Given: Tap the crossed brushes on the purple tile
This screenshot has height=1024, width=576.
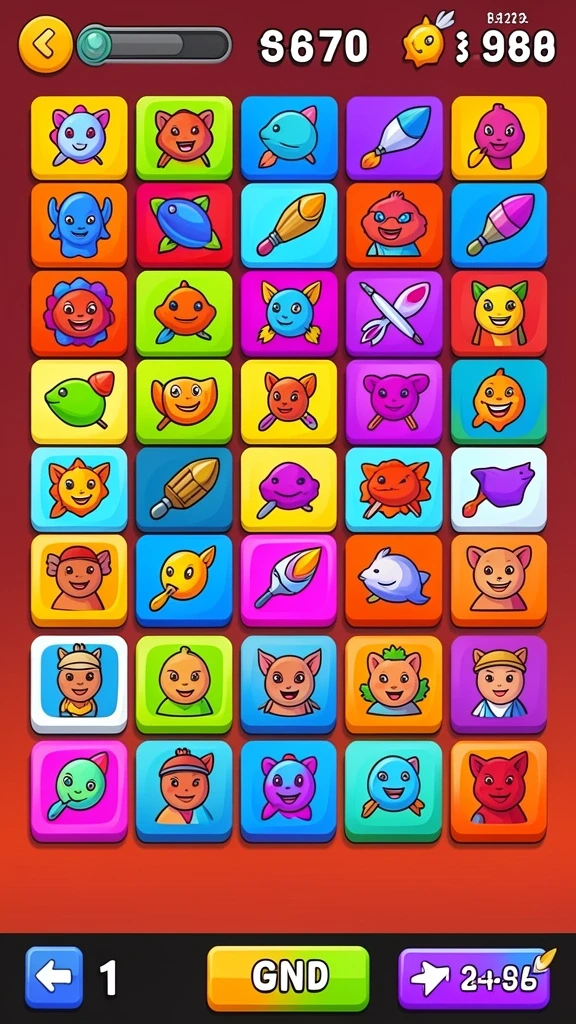Looking at the screenshot, I should click(x=394, y=313).
